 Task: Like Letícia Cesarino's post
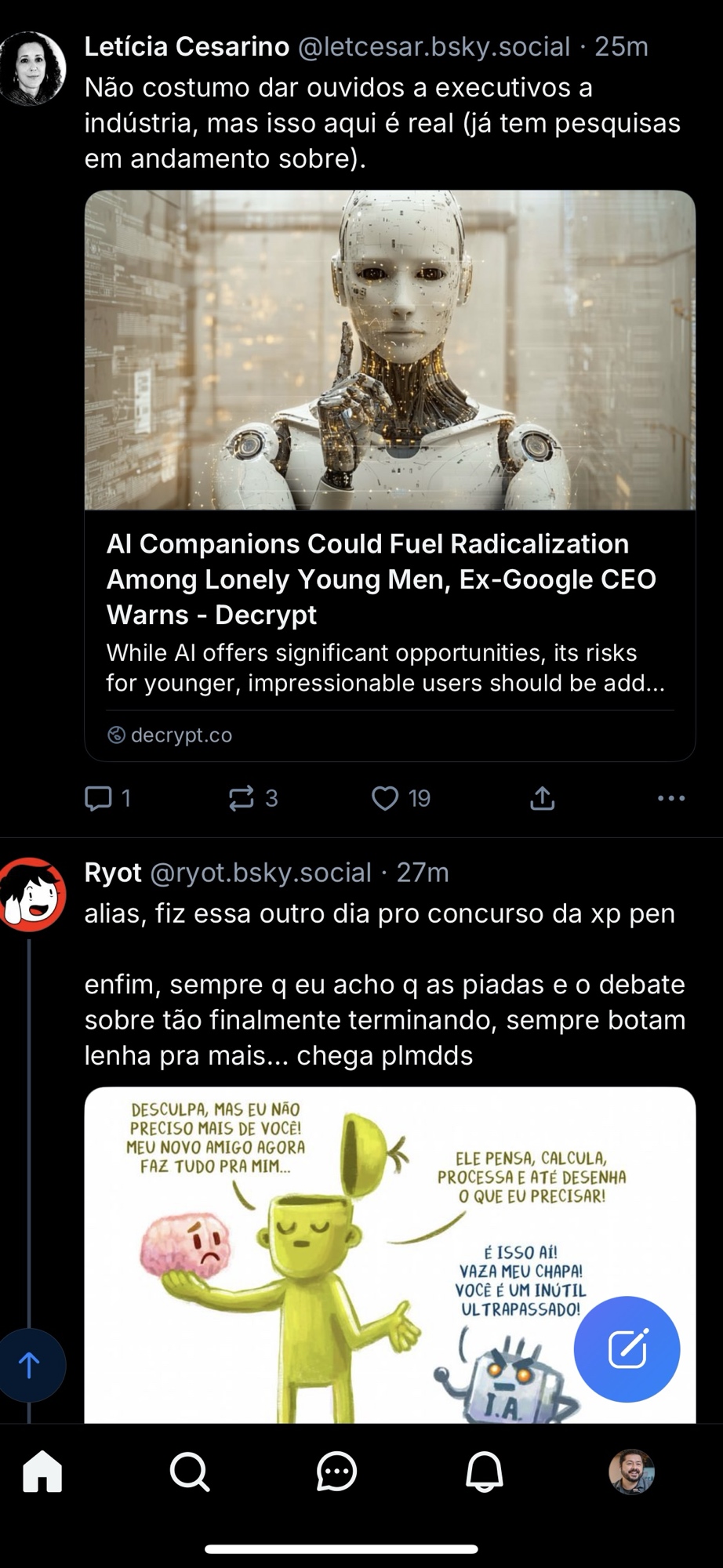(385, 798)
